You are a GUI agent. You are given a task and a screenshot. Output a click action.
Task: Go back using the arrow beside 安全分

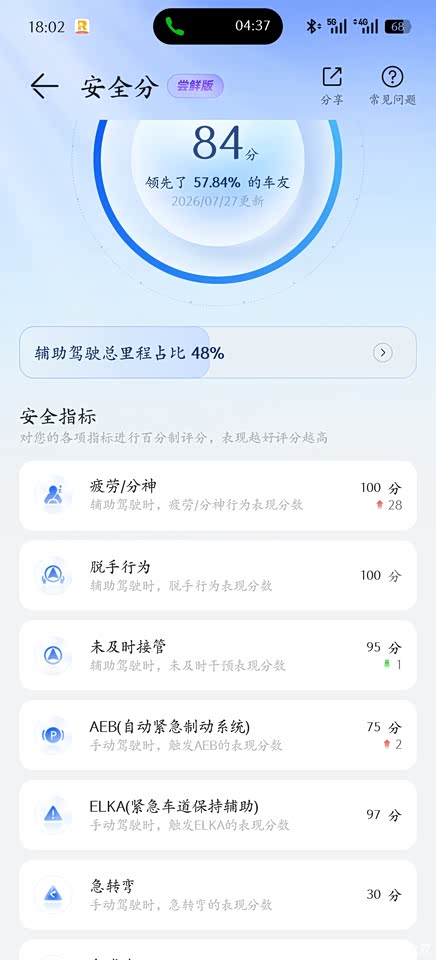coord(45,86)
